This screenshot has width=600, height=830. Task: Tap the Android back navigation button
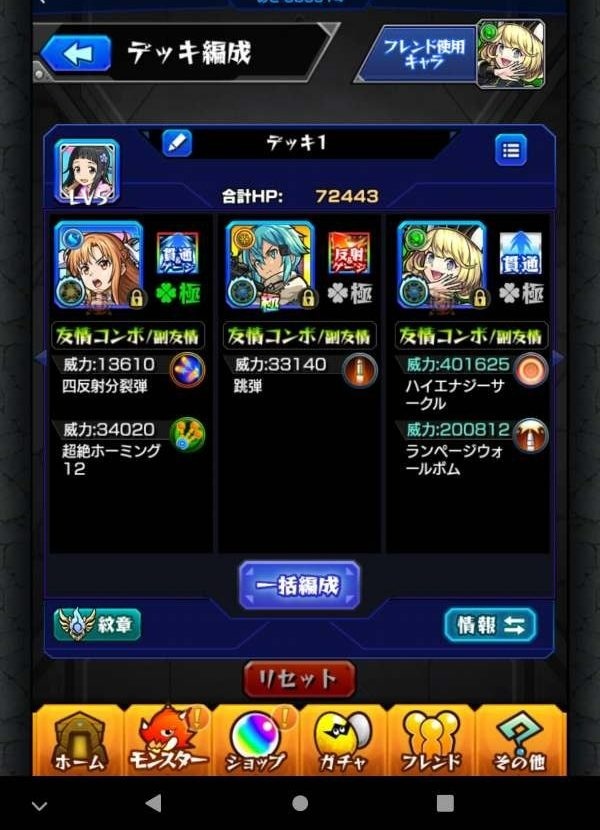point(153,803)
